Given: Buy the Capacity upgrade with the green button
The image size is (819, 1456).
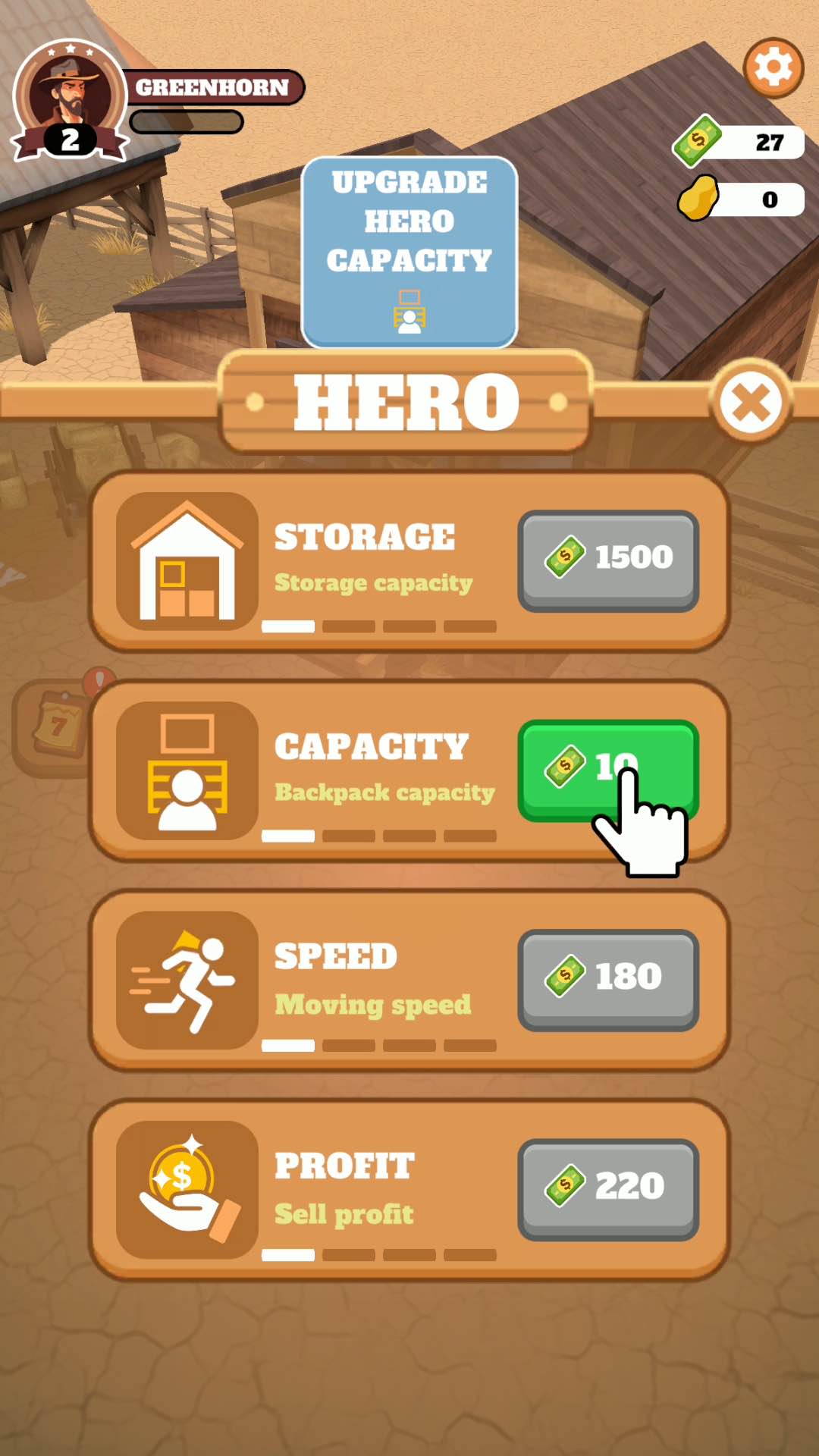Looking at the screenshot, I should click(x=608, y=770).
